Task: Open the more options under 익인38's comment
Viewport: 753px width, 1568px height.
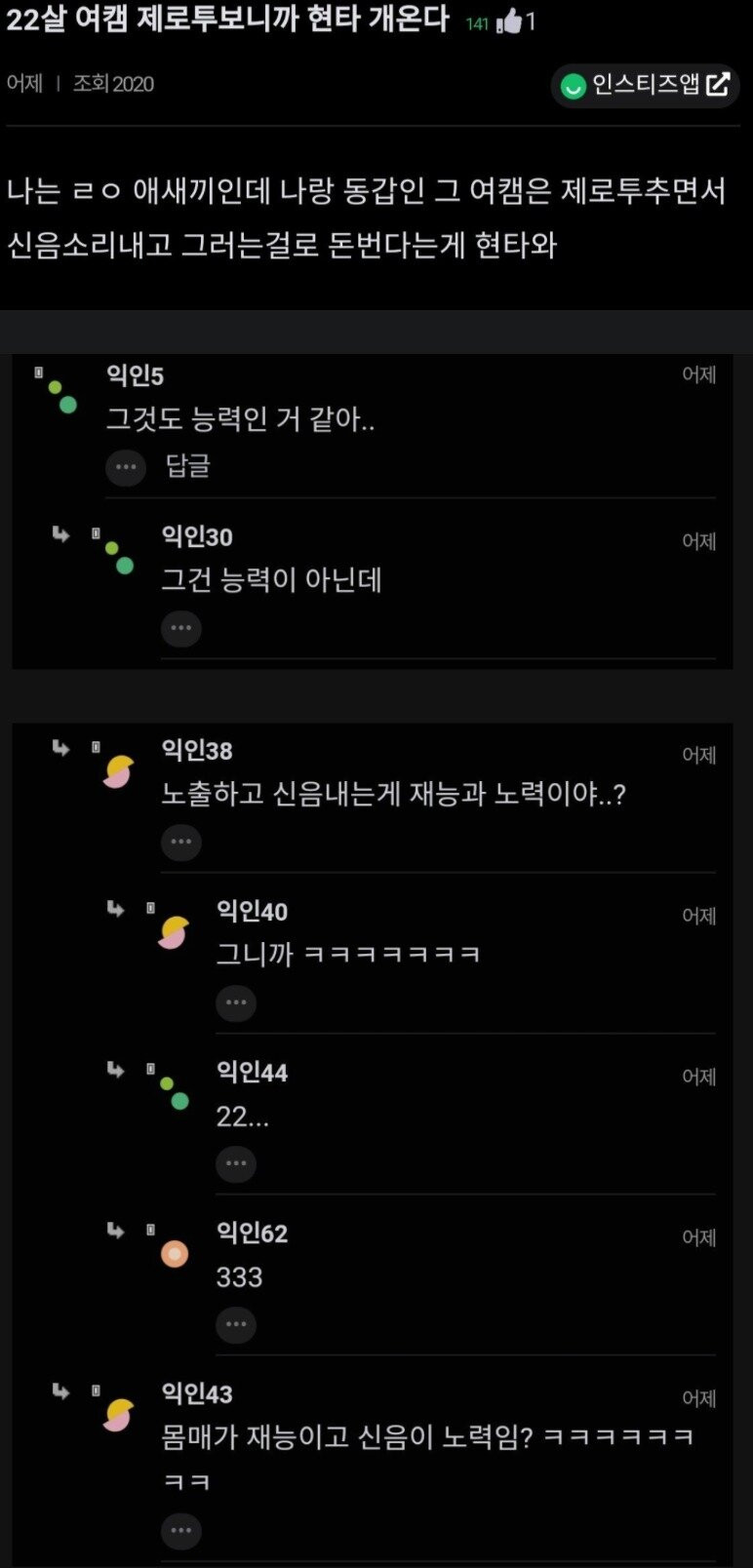Action: click(x=181, y=842)
